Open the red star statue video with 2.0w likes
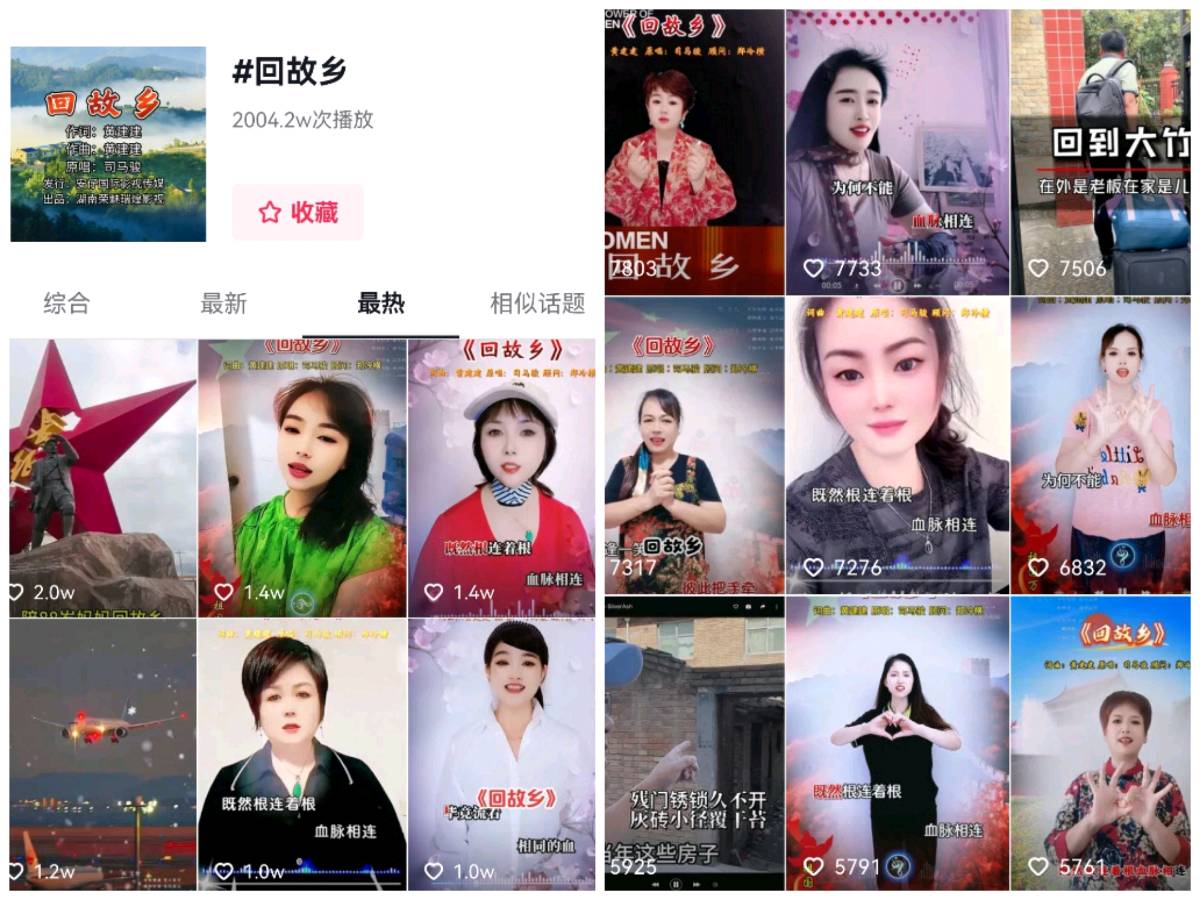Image resolution: width=1200 pixels, height=900 pixels. click(x=103, y=477)
